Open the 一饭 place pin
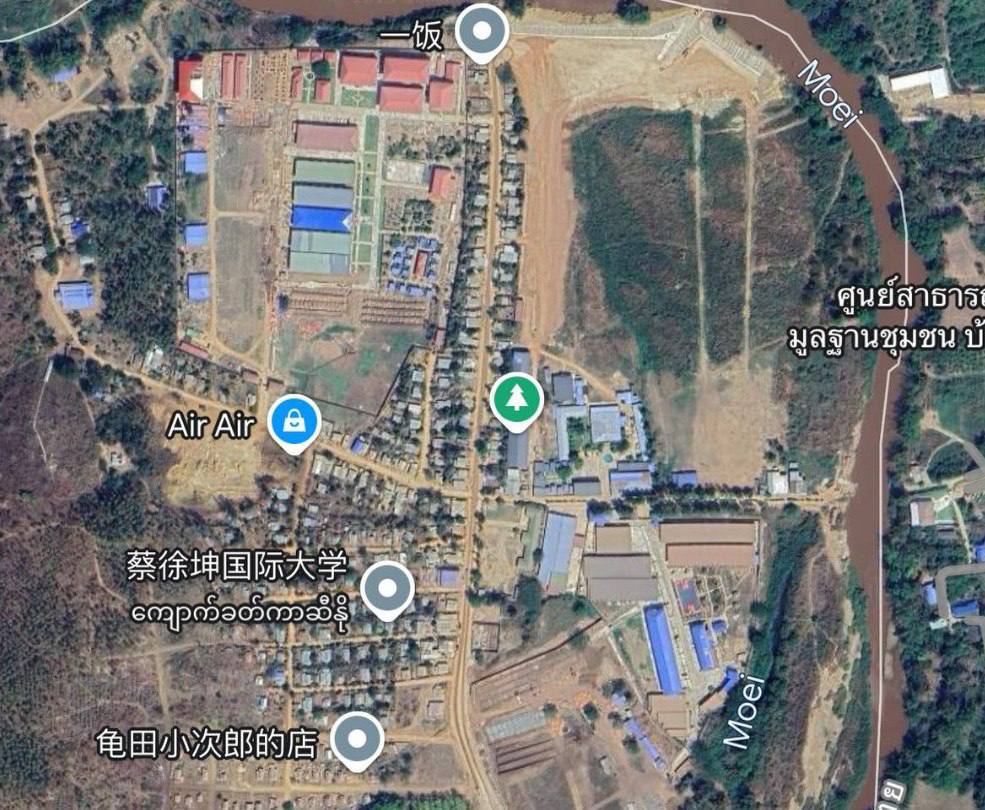 (x=482, y=31)
